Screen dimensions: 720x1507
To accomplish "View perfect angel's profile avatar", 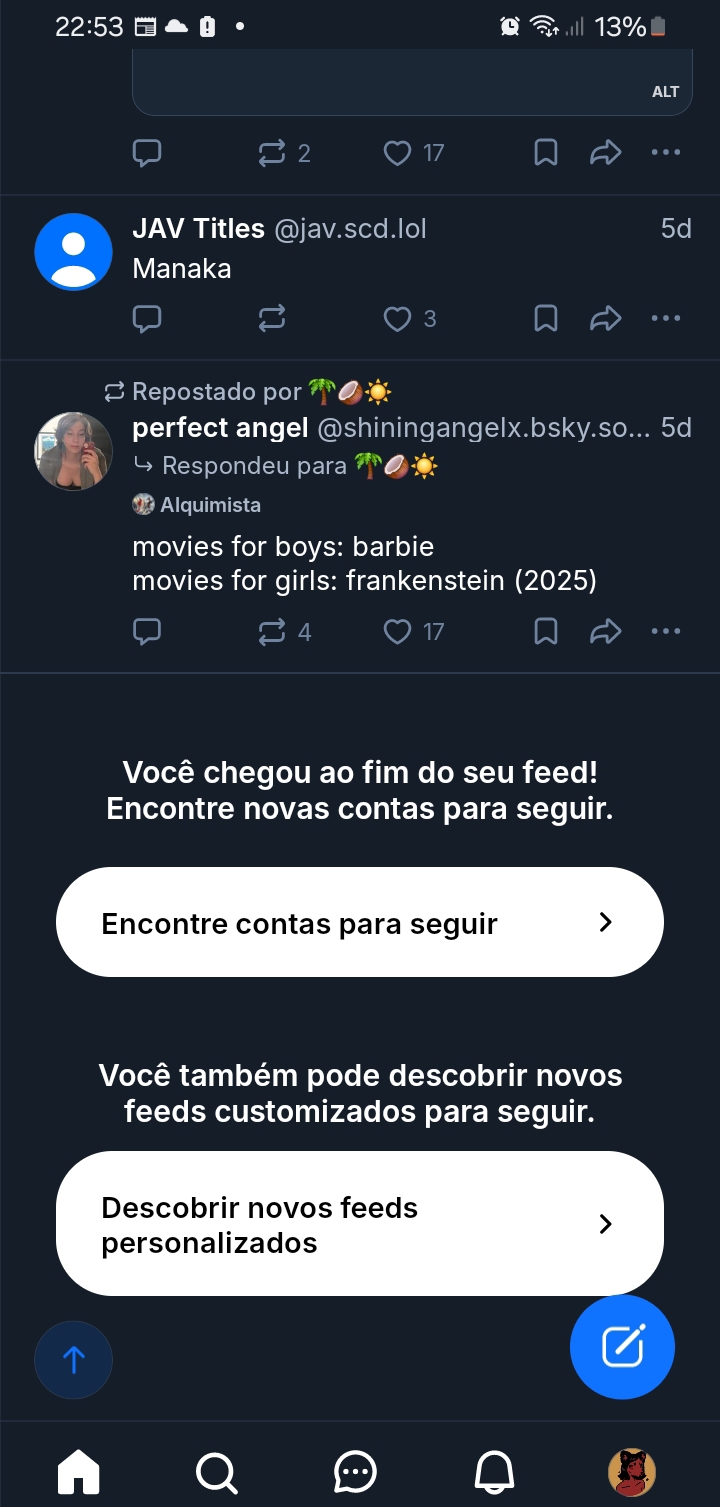I will coord(73,451).
